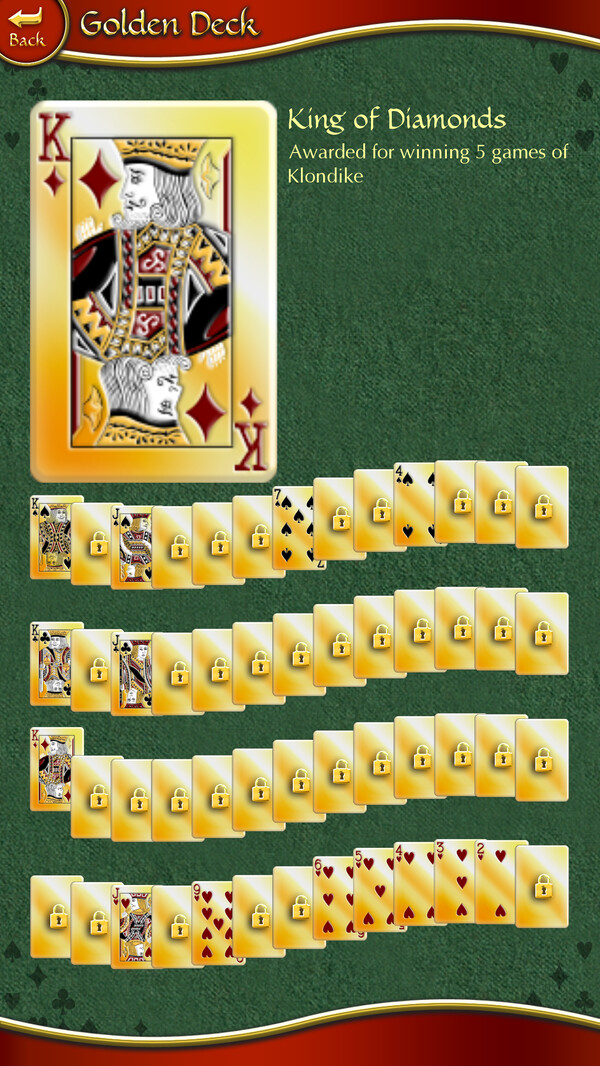Go back from Golden Deck
Screen dimensions: 600x1066
28,28
